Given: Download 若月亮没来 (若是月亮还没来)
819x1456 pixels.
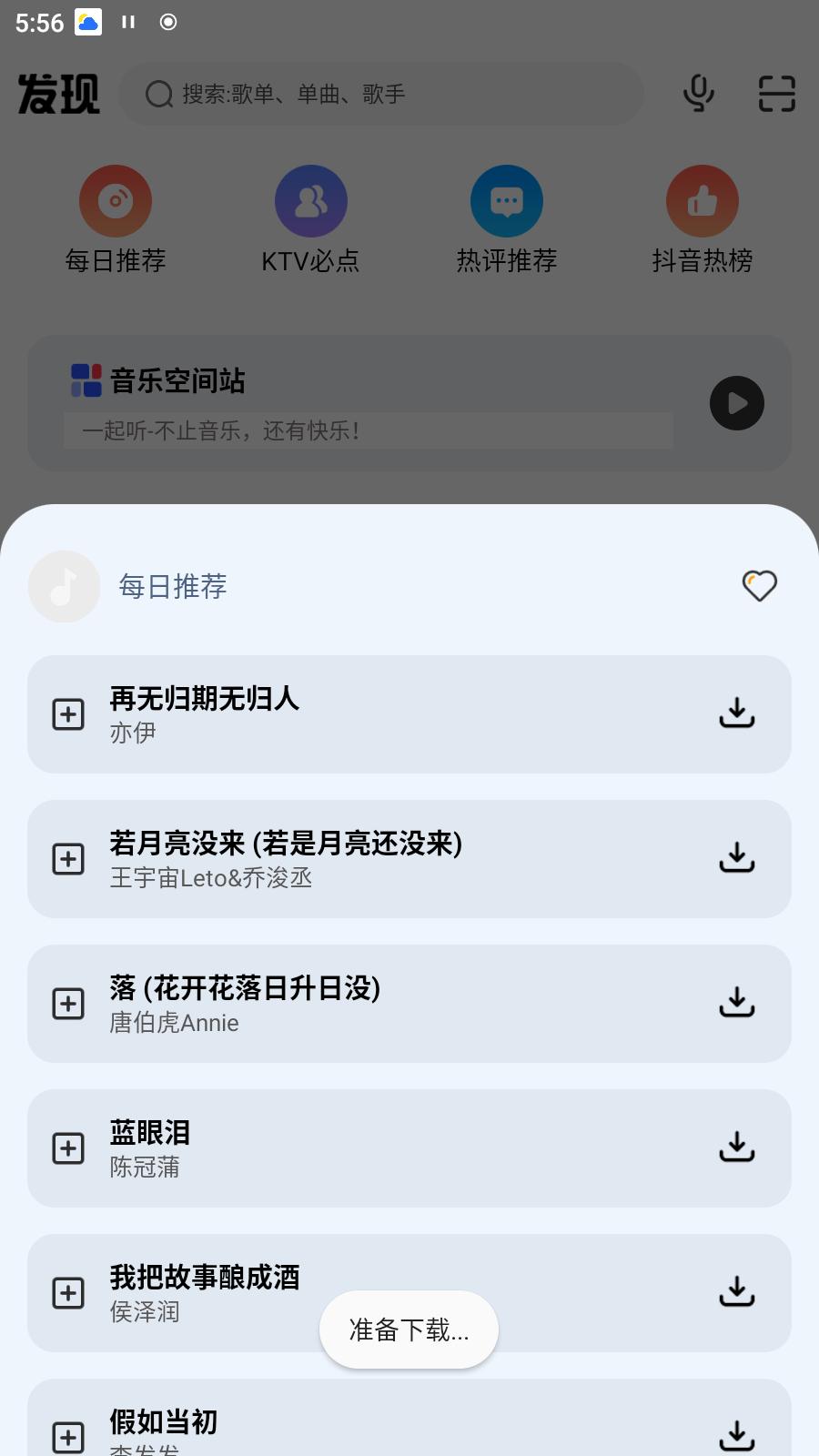Looking at the screenshot, I should point(736,857).
